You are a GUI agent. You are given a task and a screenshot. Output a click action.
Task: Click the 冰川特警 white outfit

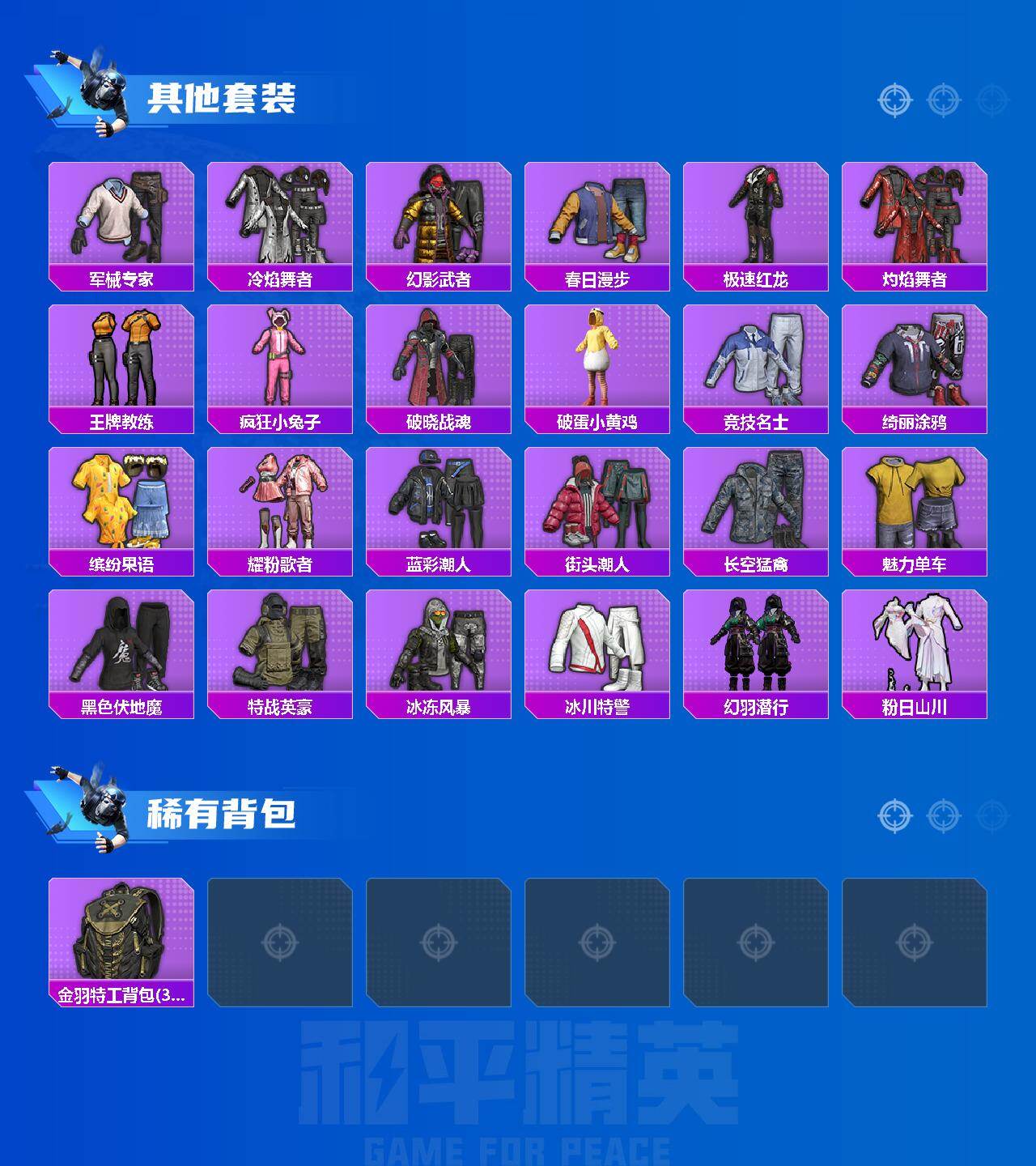point(599,648)
